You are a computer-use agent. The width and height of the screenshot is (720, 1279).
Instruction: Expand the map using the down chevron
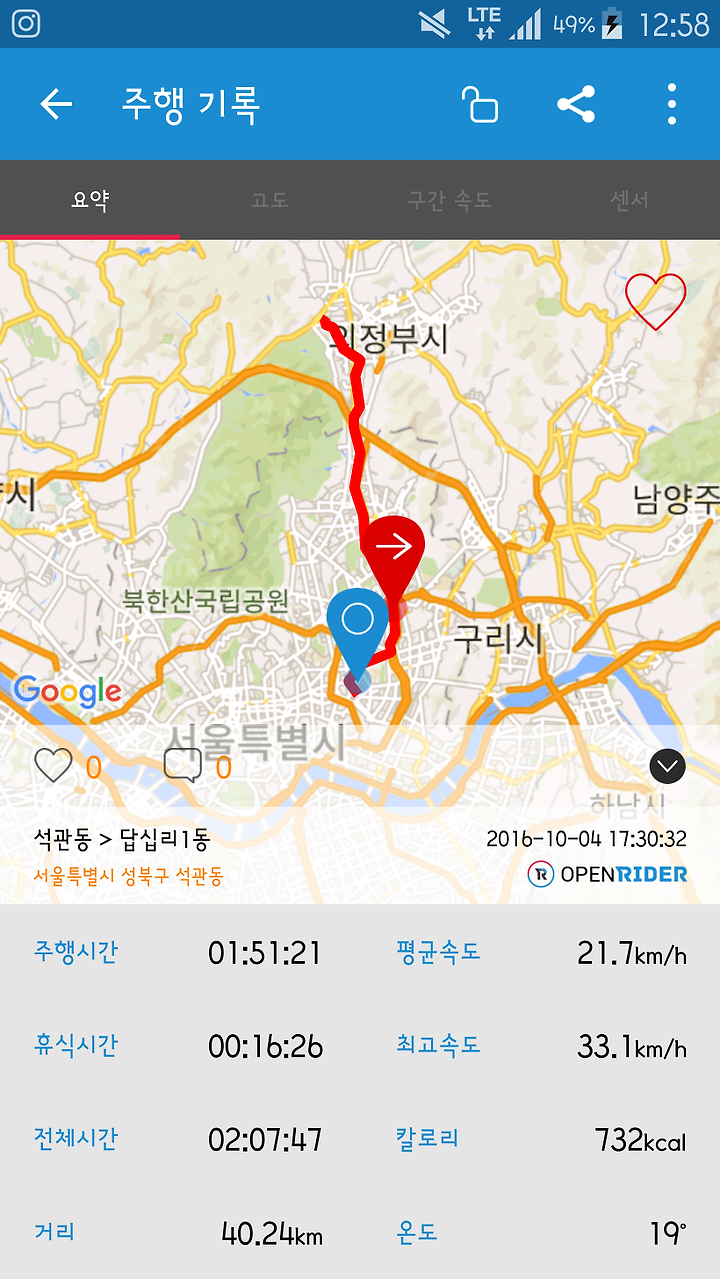pyautogui.click(x=667, y=766)
